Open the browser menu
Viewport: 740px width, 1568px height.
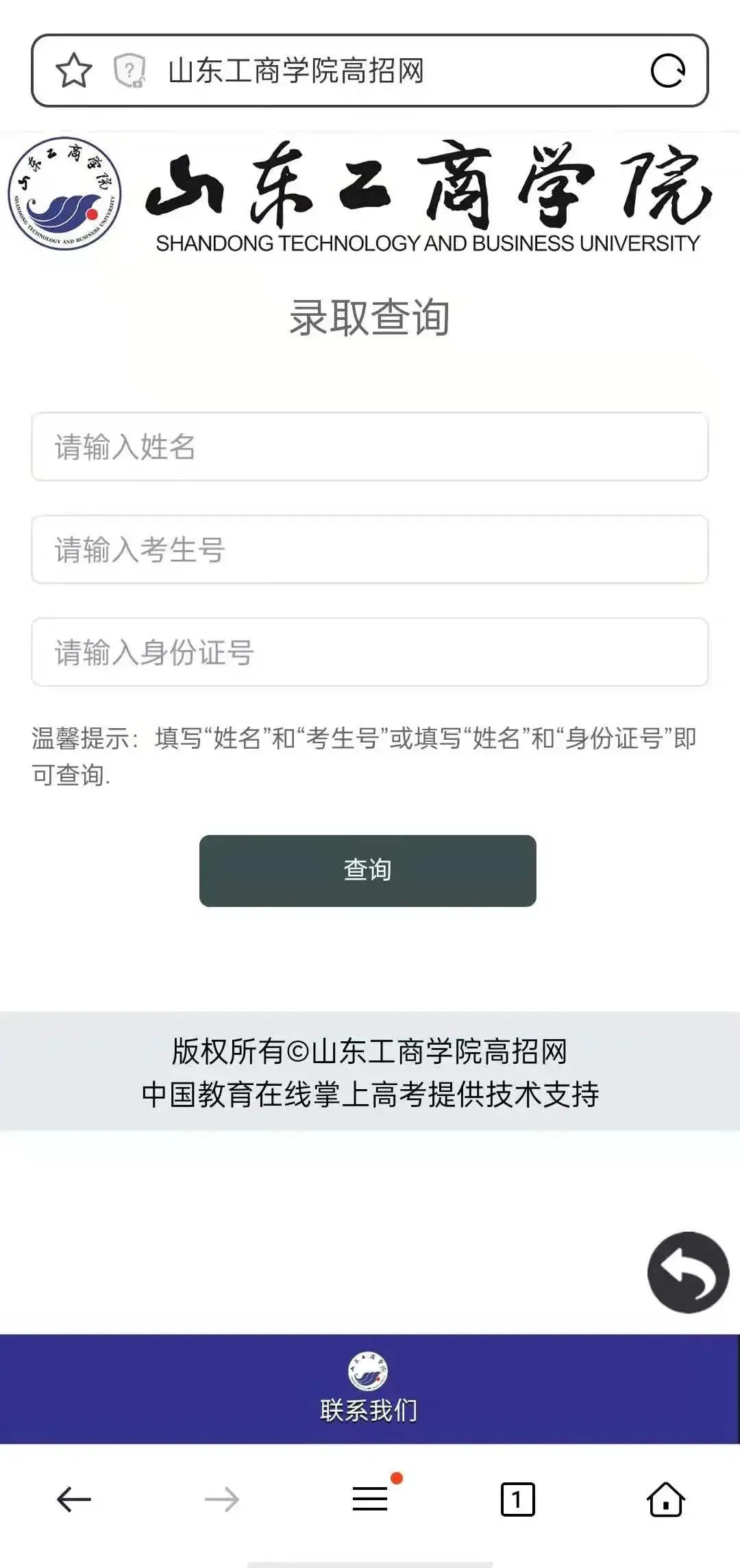pos(370,1498)
